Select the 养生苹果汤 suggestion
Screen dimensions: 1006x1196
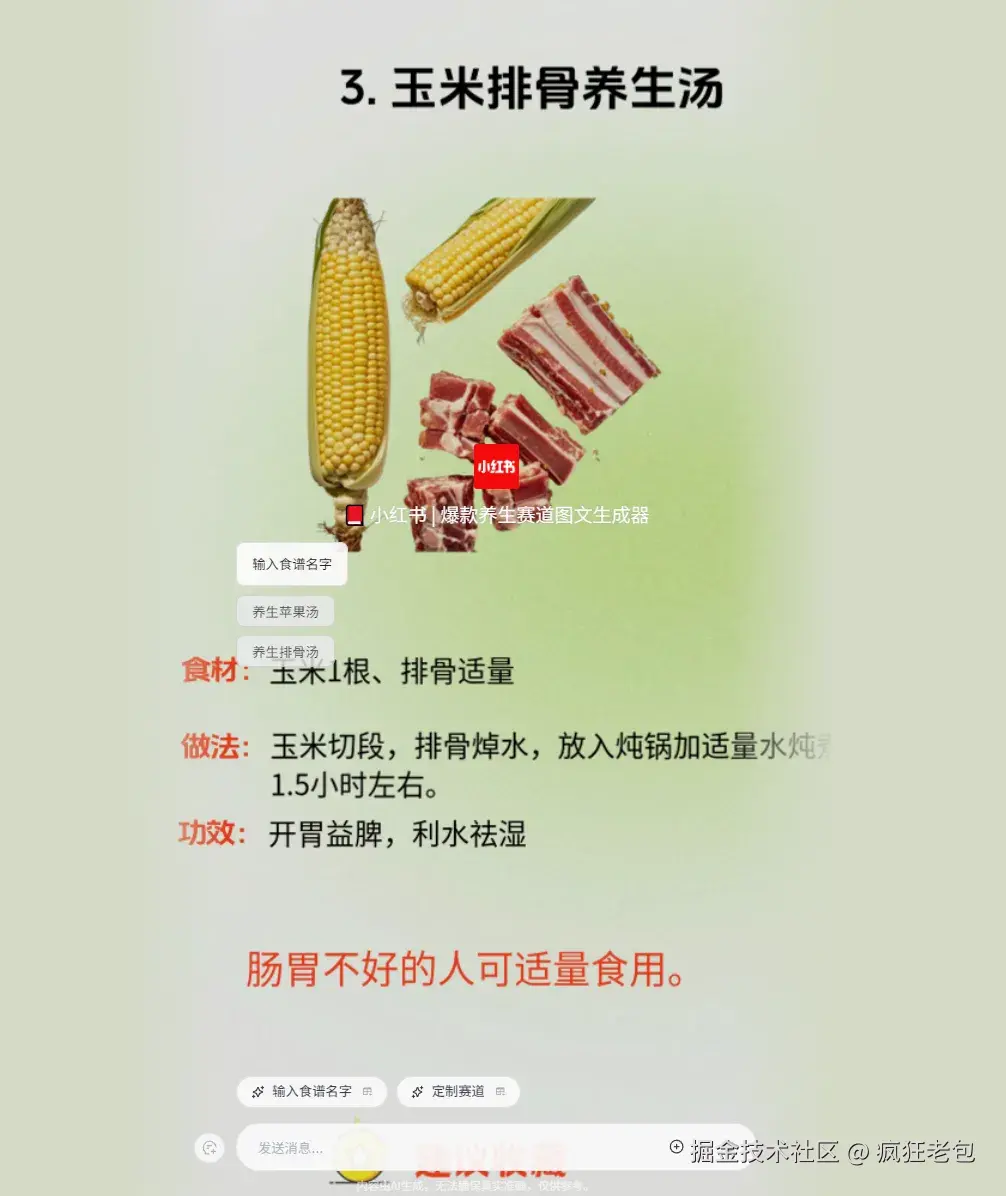pos(286,611)
